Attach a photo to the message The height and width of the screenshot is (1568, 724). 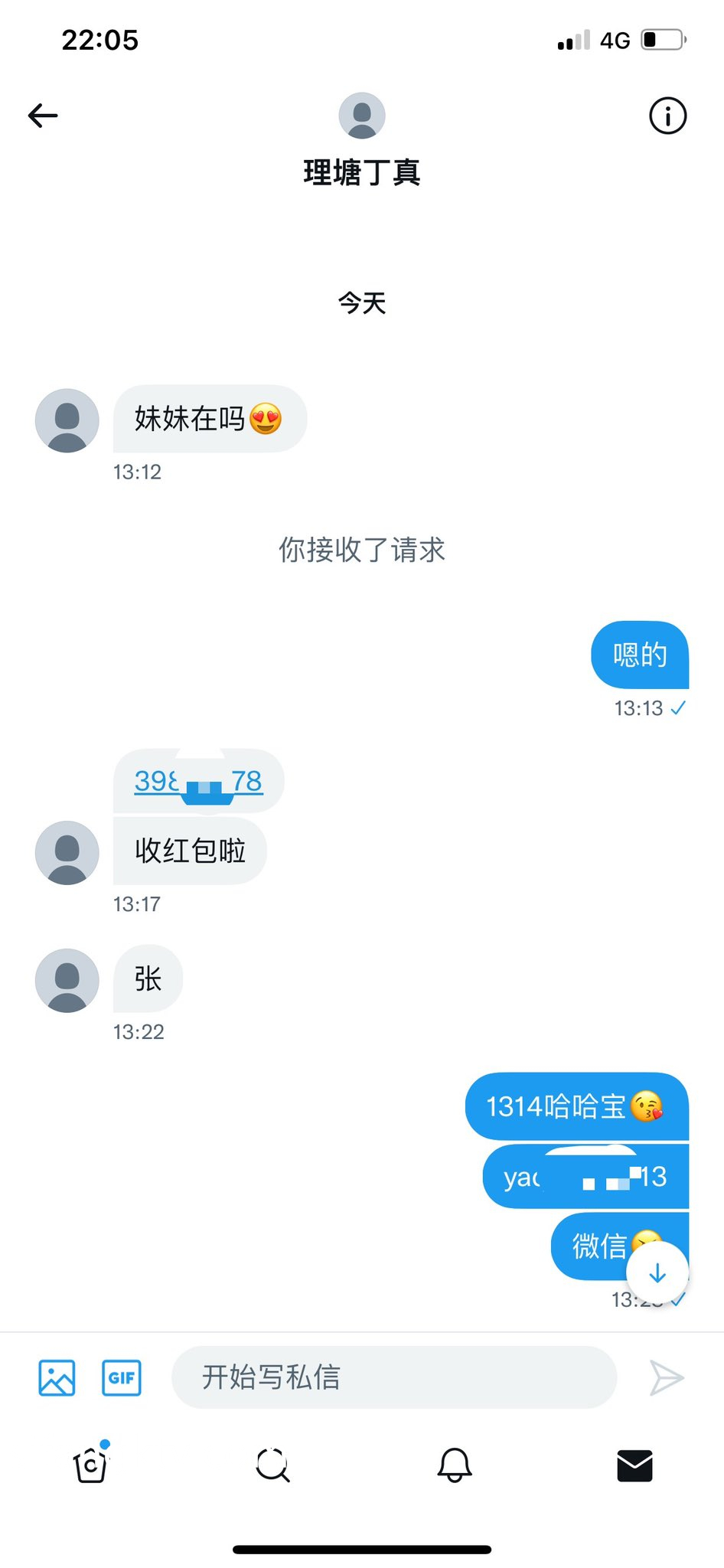(x=57, y=1378)
